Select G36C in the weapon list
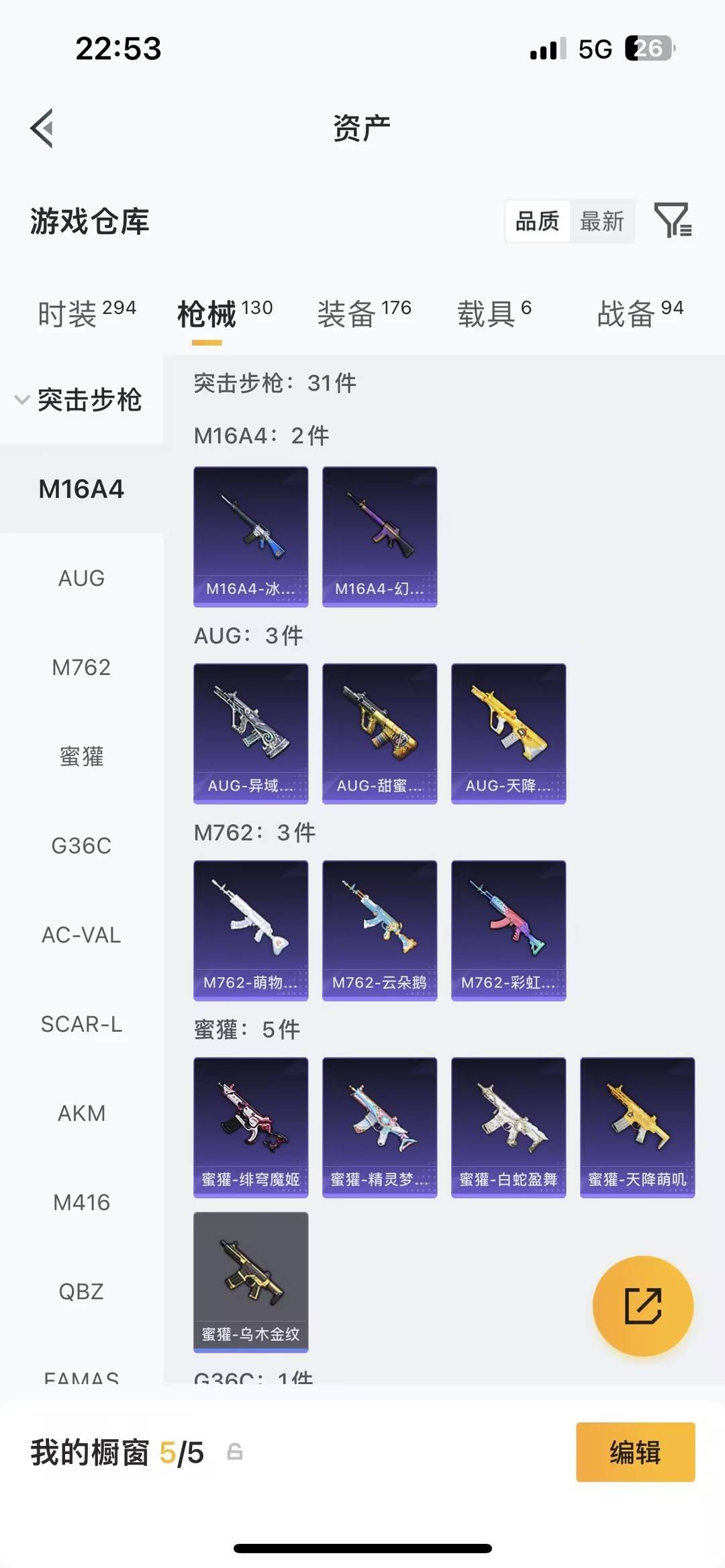This screenshot has height=1568, width=725. pos(81,846)
